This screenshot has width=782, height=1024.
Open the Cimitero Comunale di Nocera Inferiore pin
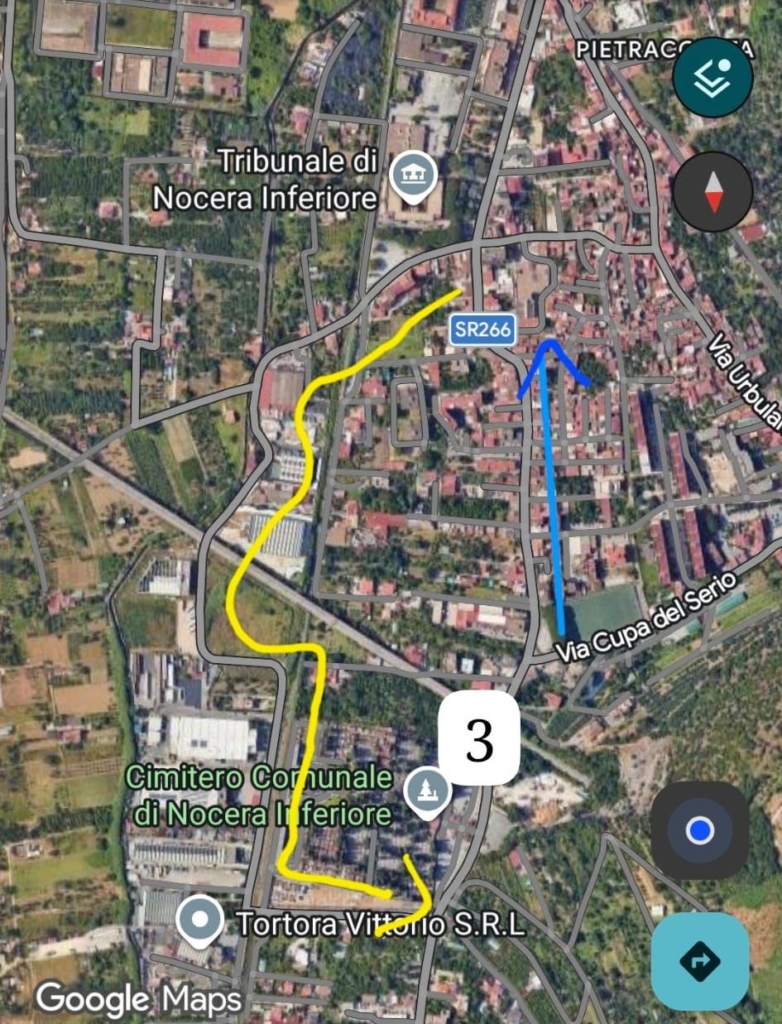click(427, 792)
